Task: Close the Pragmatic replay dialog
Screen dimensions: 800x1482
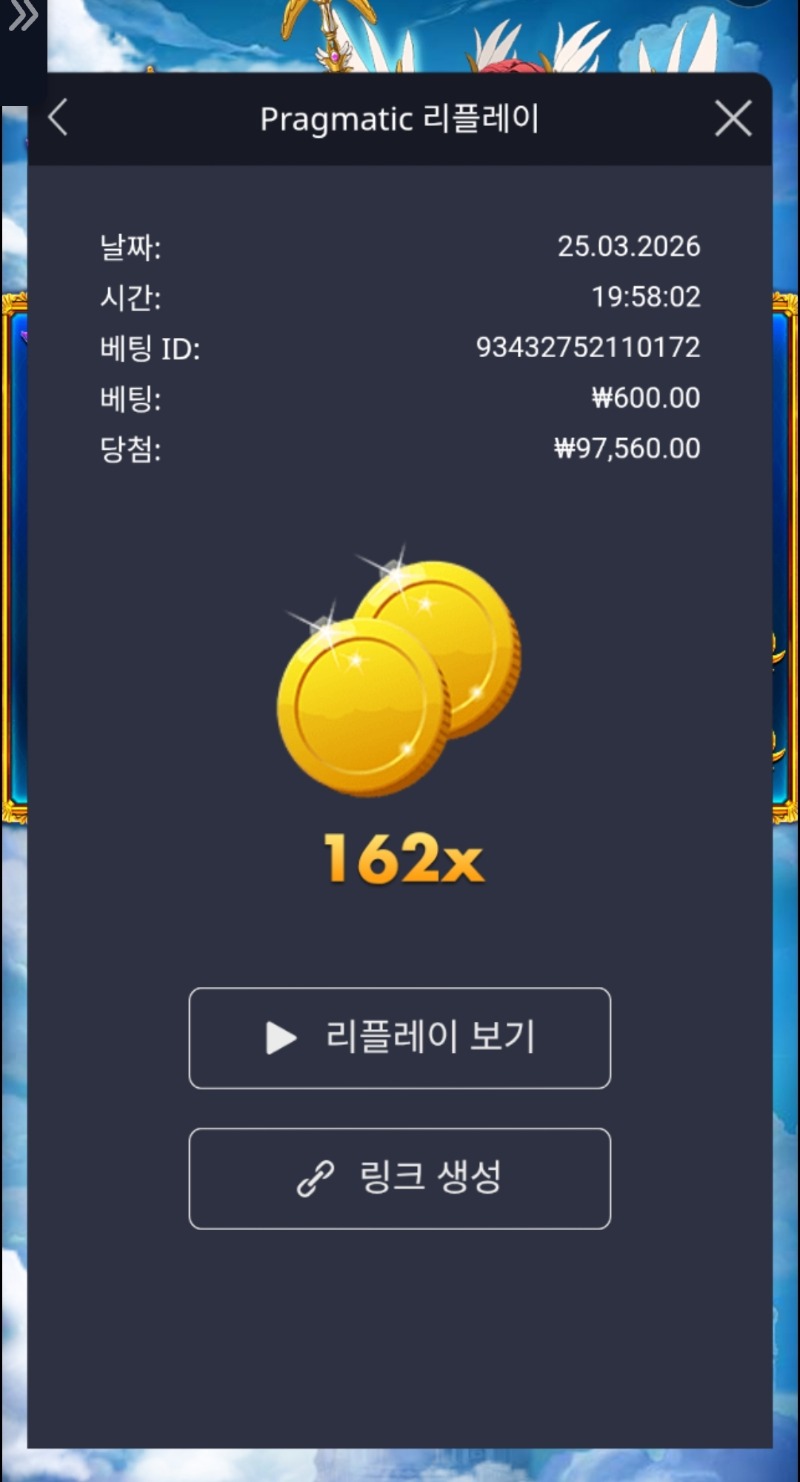Action: click(x=733, y=119)
